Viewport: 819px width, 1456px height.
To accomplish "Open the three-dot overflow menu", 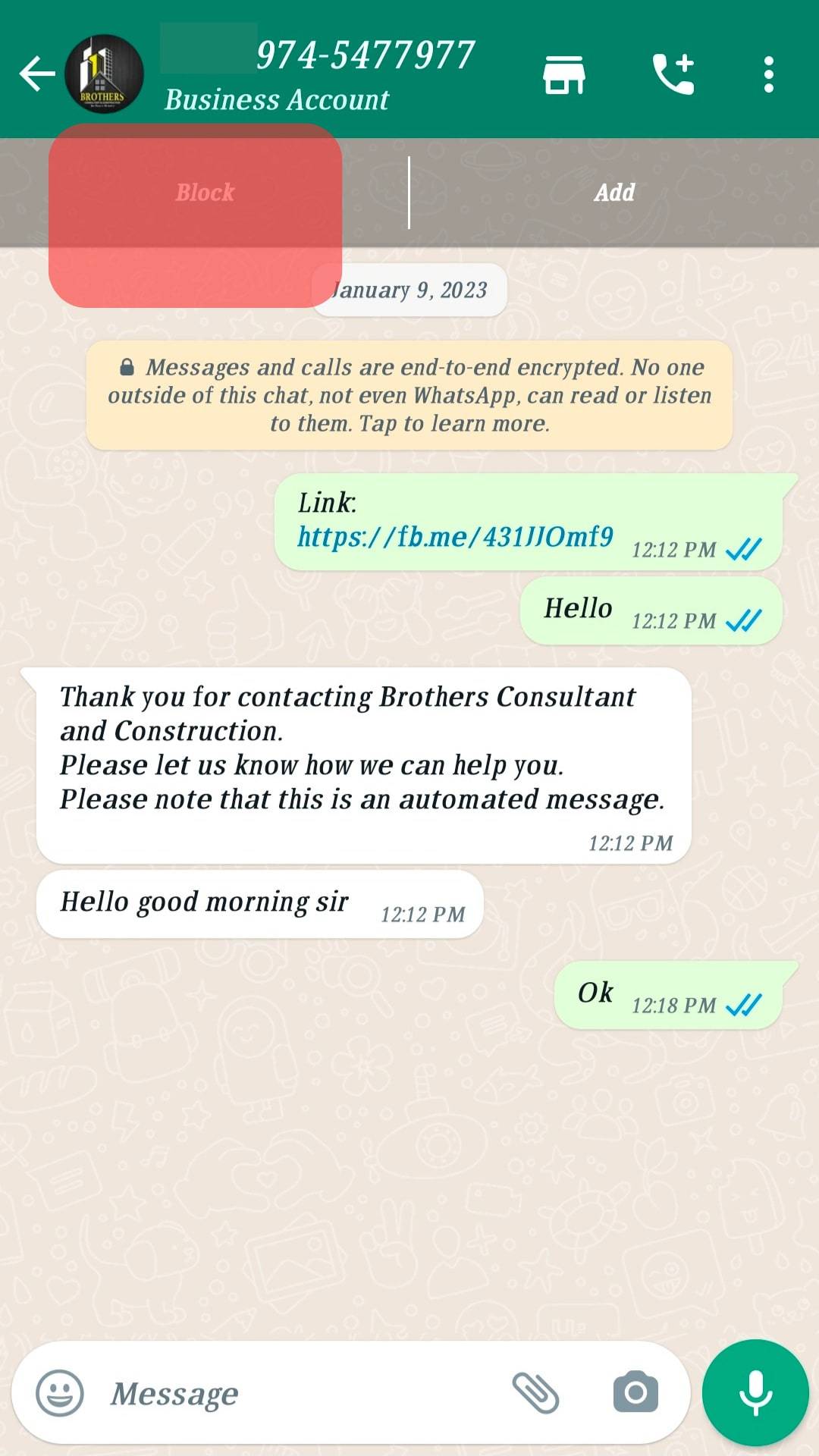I will coord(768,74).
